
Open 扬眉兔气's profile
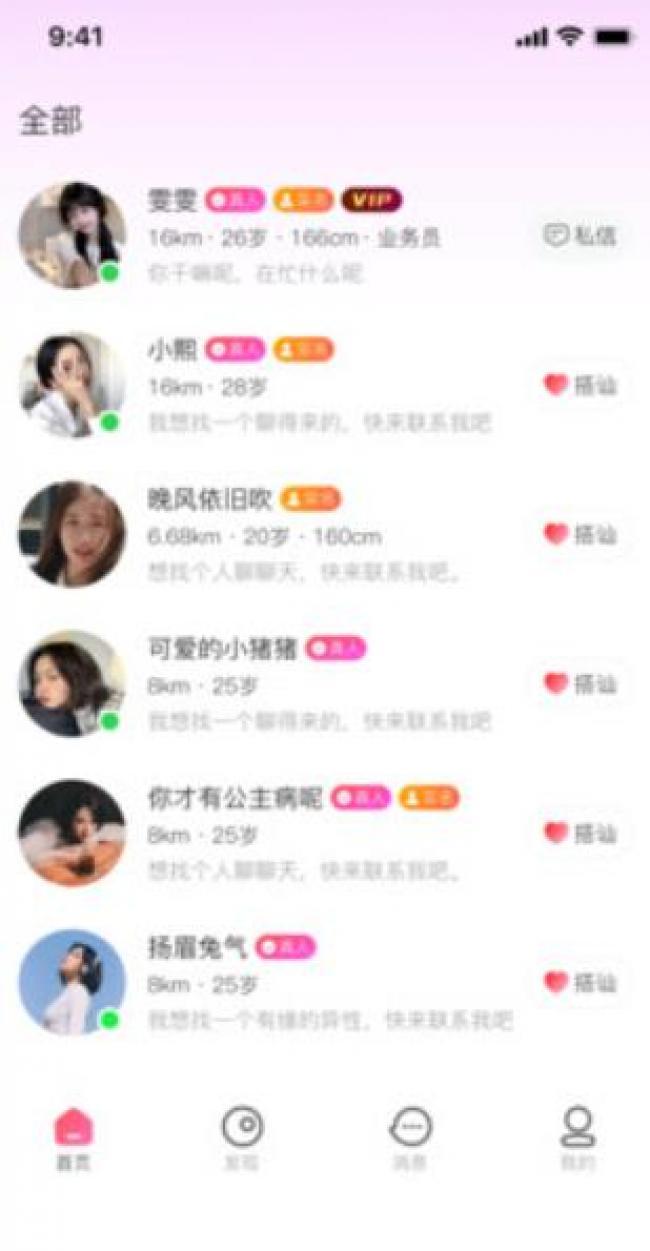pos(325,983)
